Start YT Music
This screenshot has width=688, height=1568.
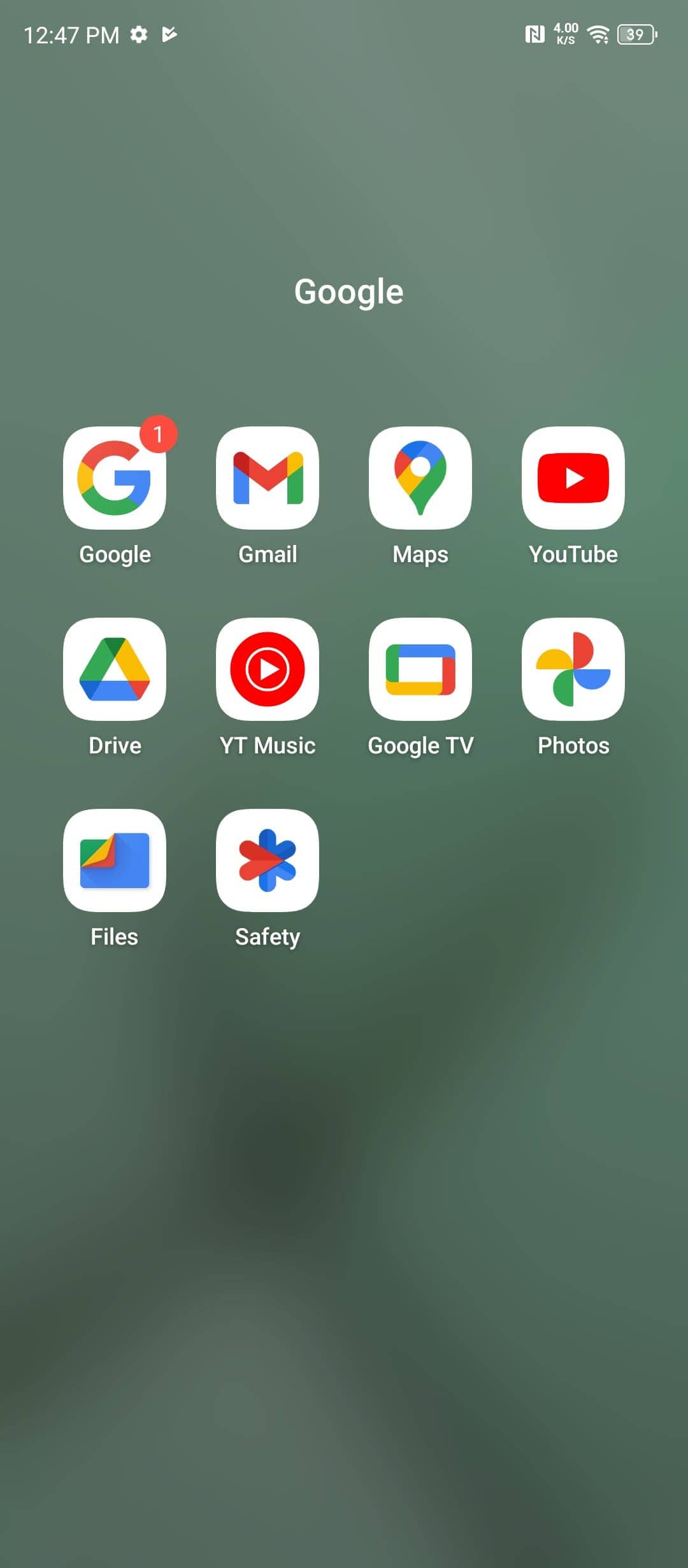[x=268, y=669]
